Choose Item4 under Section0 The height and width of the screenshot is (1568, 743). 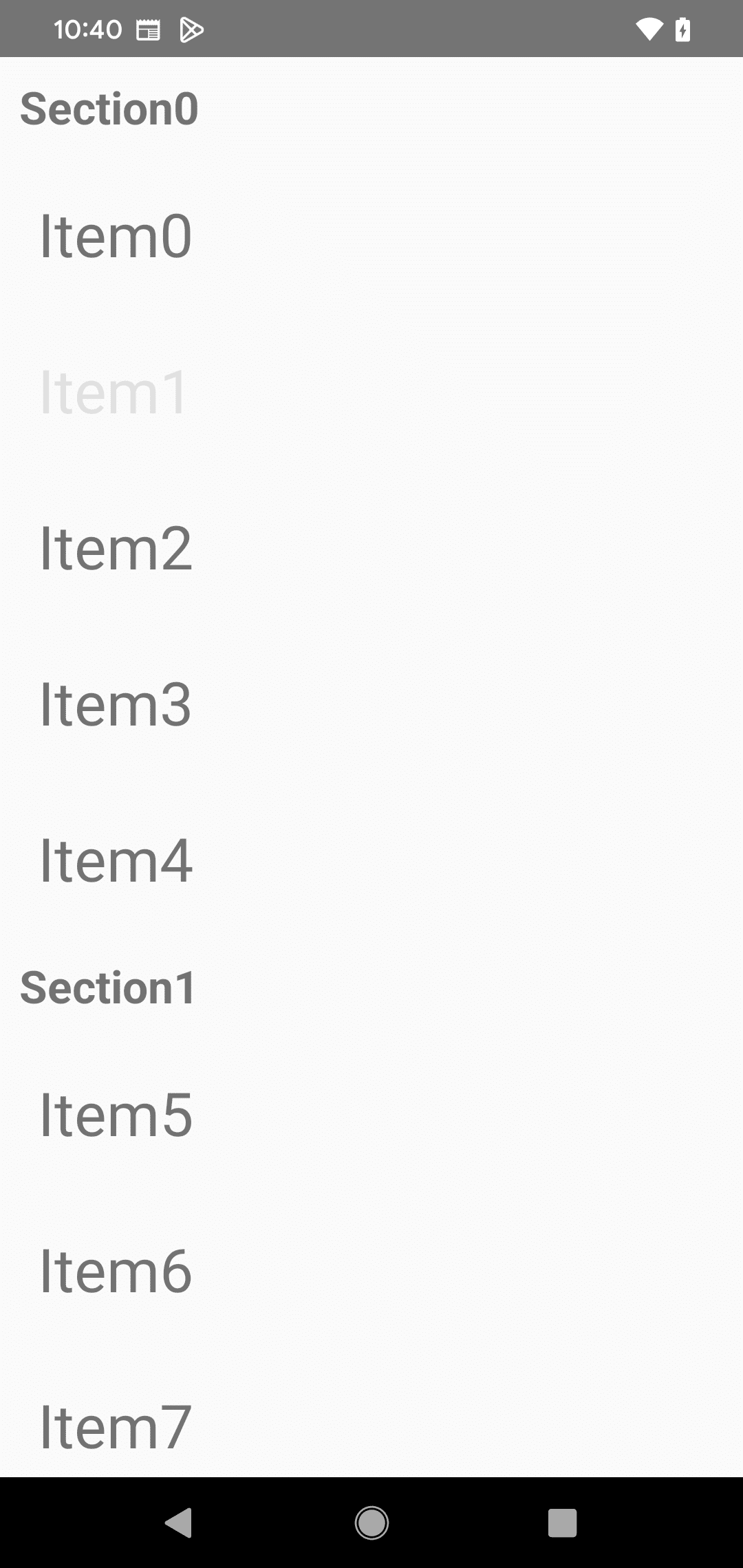point(371,860)
